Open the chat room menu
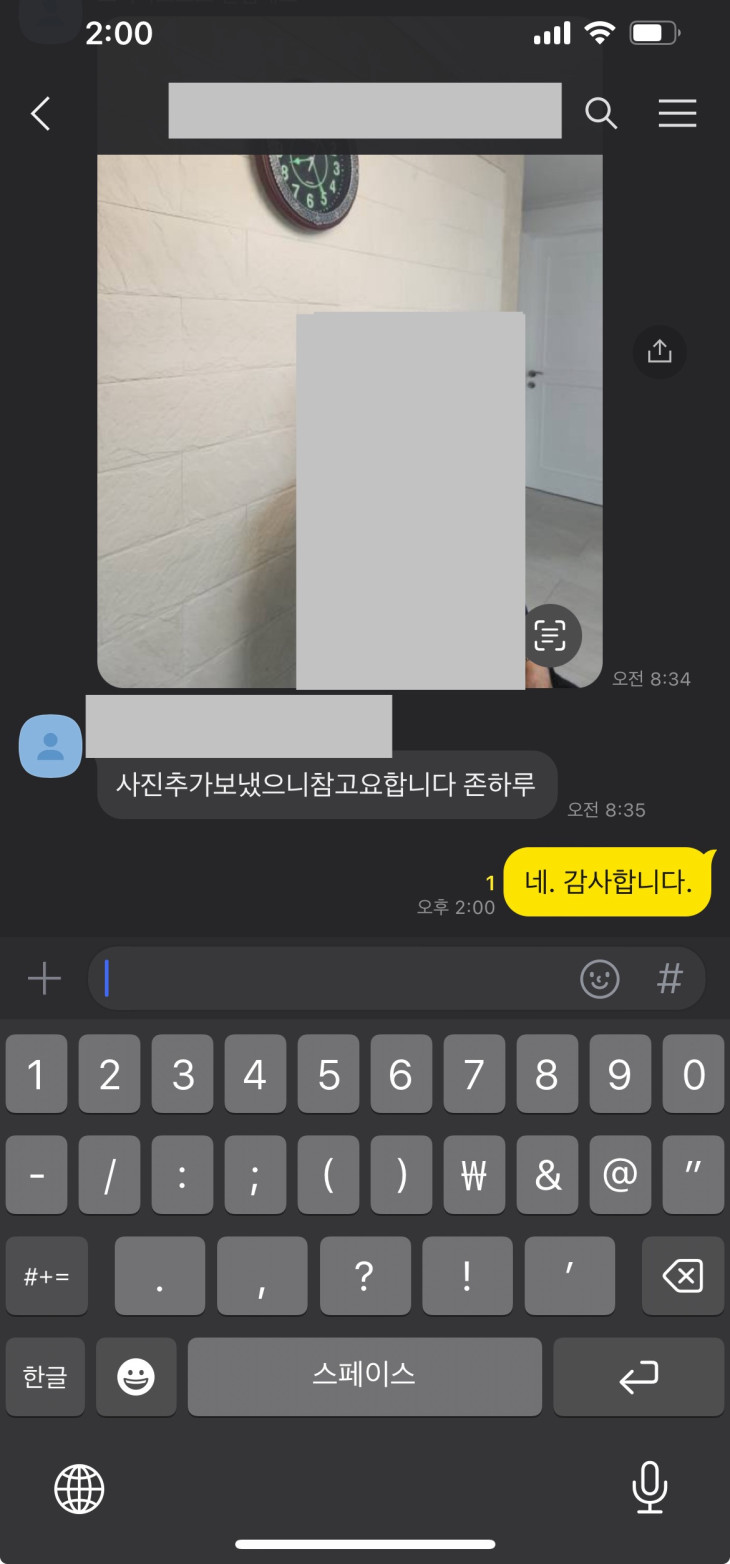The image size is (730, 1564). [677, 114]
